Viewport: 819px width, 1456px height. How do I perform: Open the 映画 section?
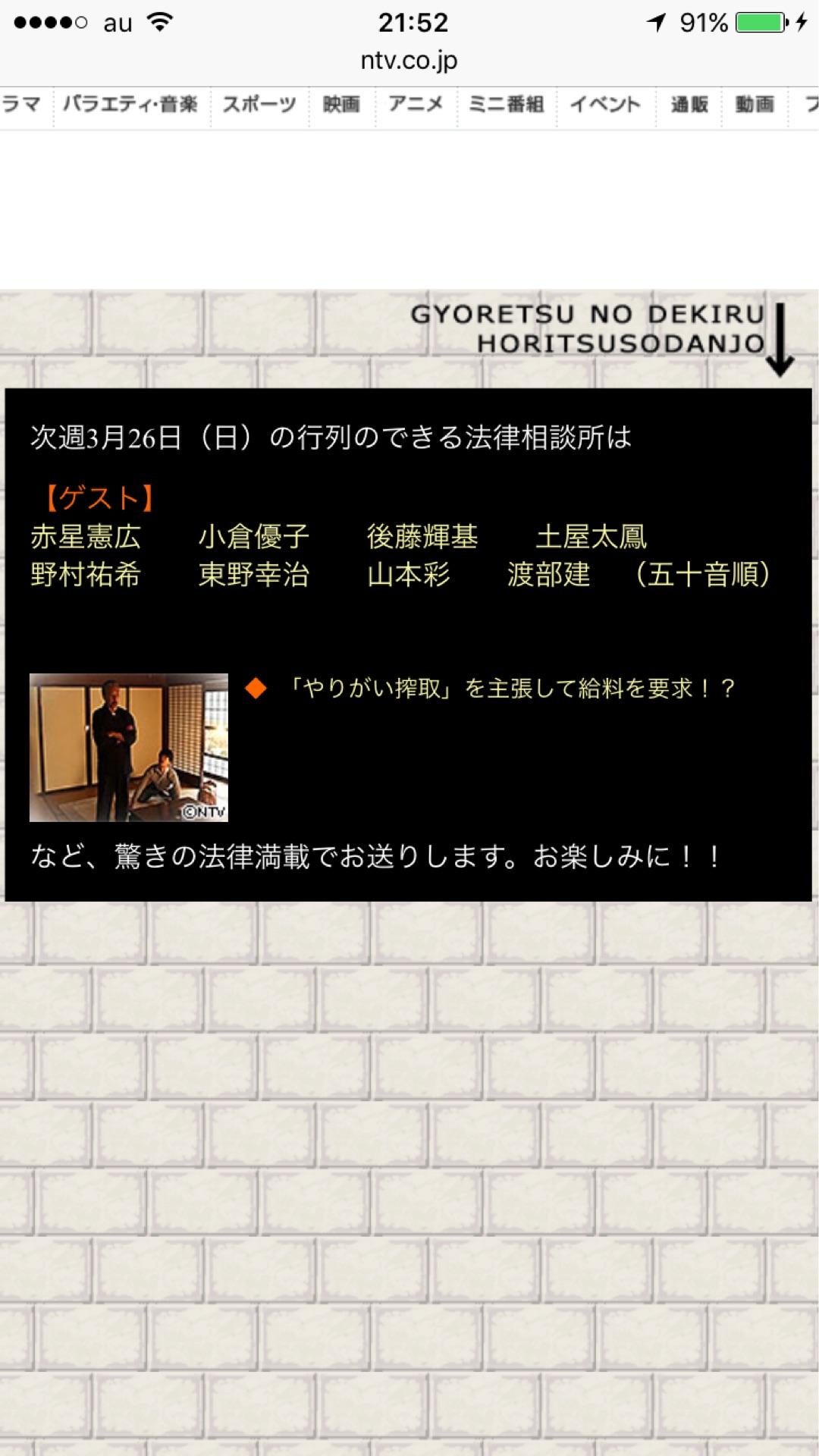pos(341,105)
